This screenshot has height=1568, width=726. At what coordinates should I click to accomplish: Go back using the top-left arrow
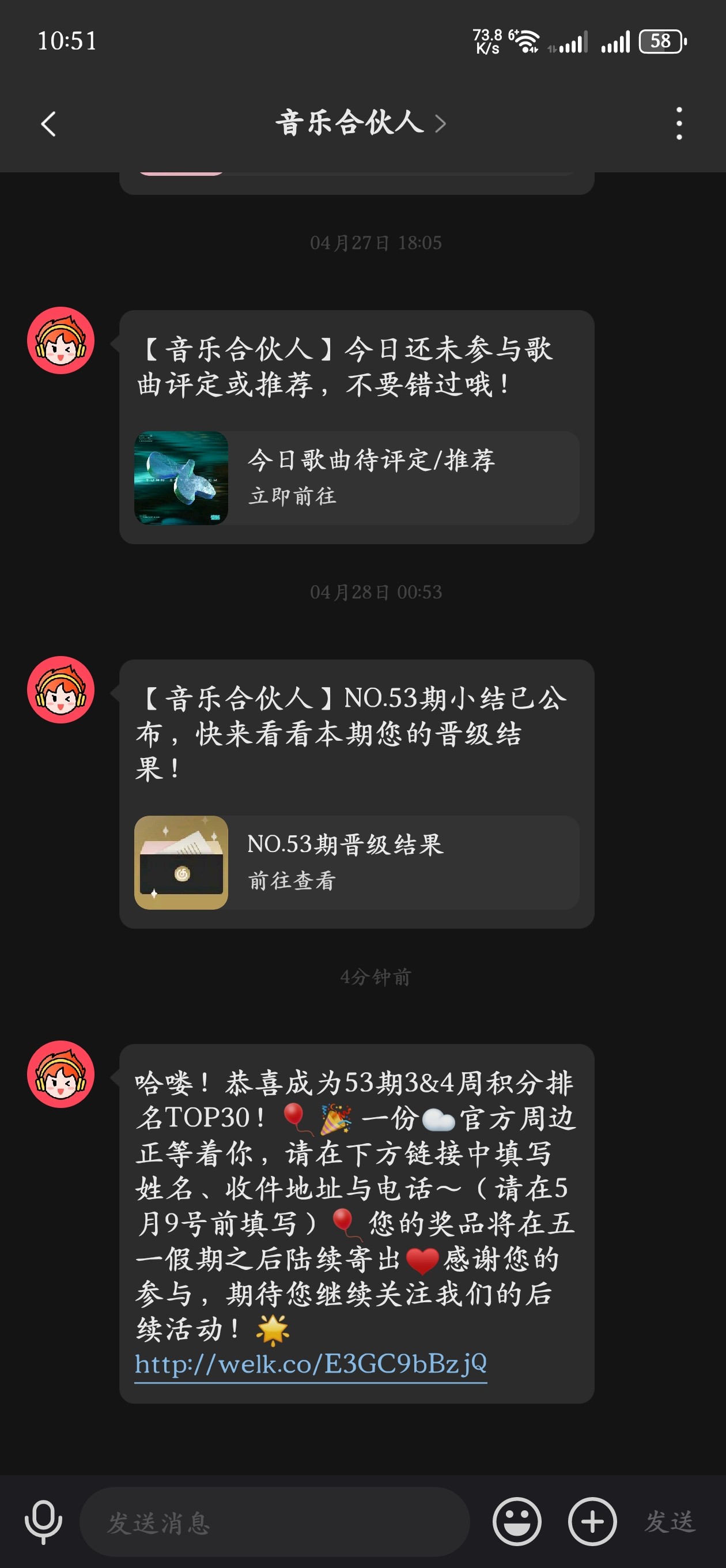tap(48, 124)
